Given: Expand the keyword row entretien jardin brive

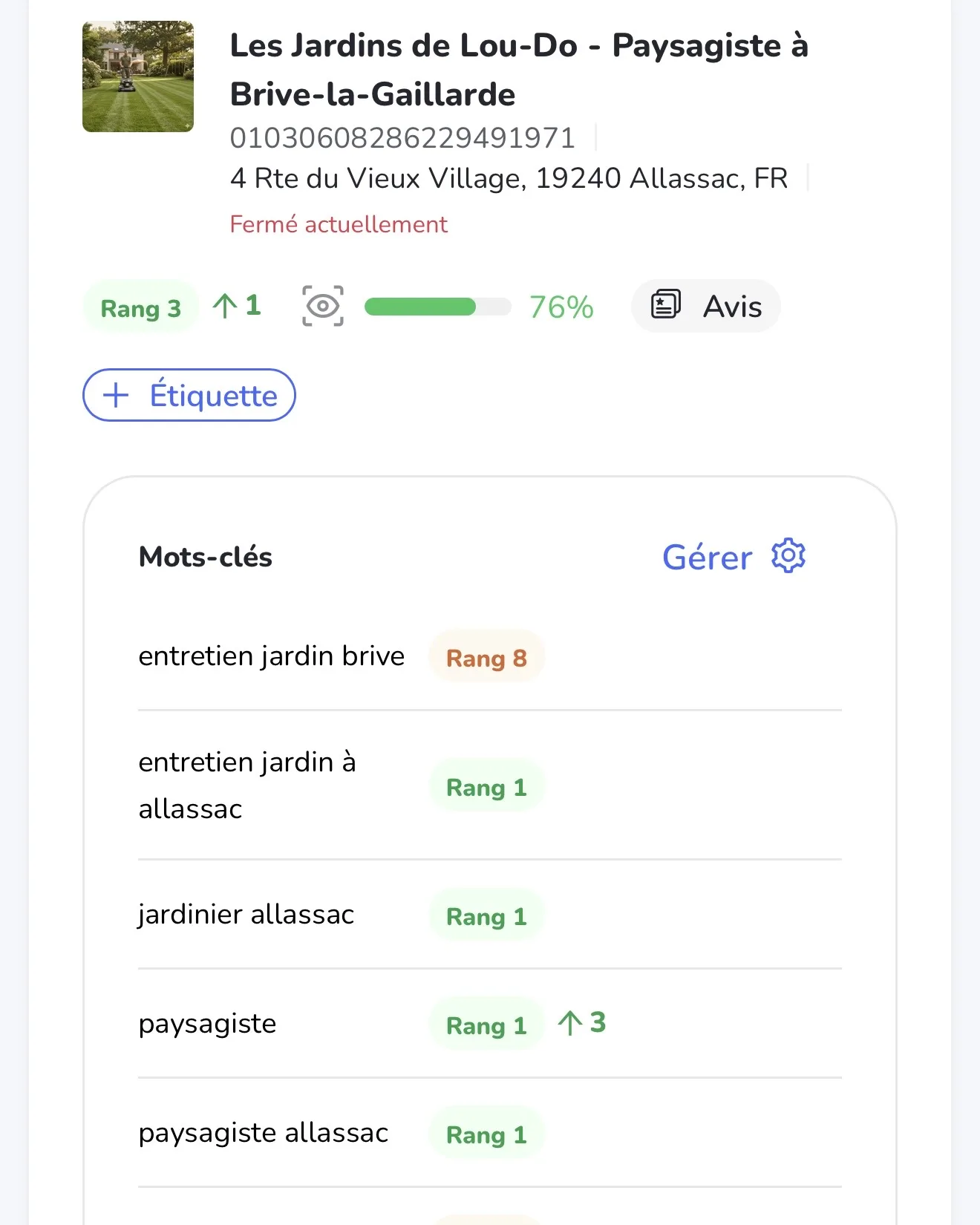Looking at the screenshot, I should click(x=271, y=656).
